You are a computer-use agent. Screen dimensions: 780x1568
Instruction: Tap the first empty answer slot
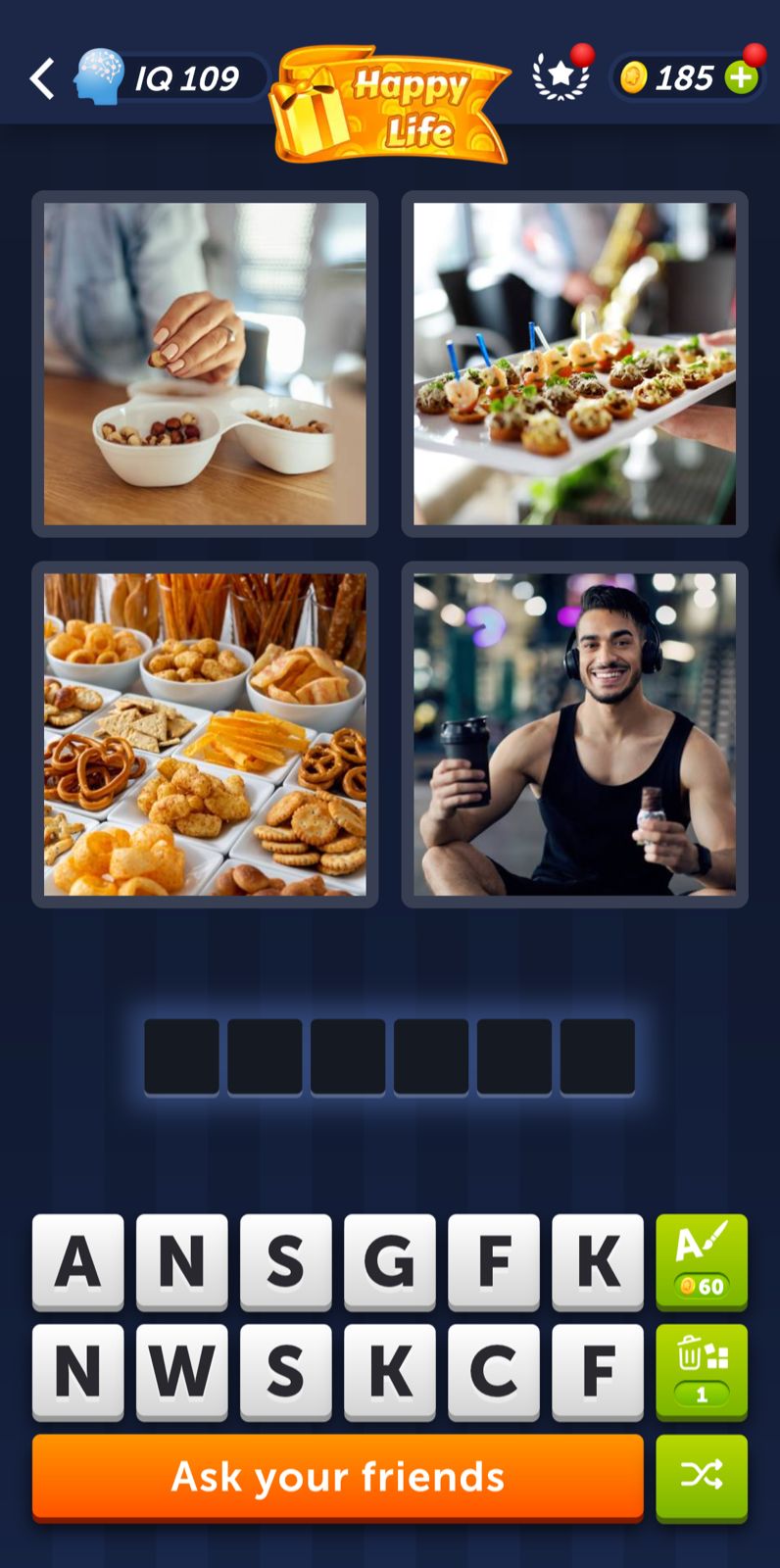(182, 1056)
